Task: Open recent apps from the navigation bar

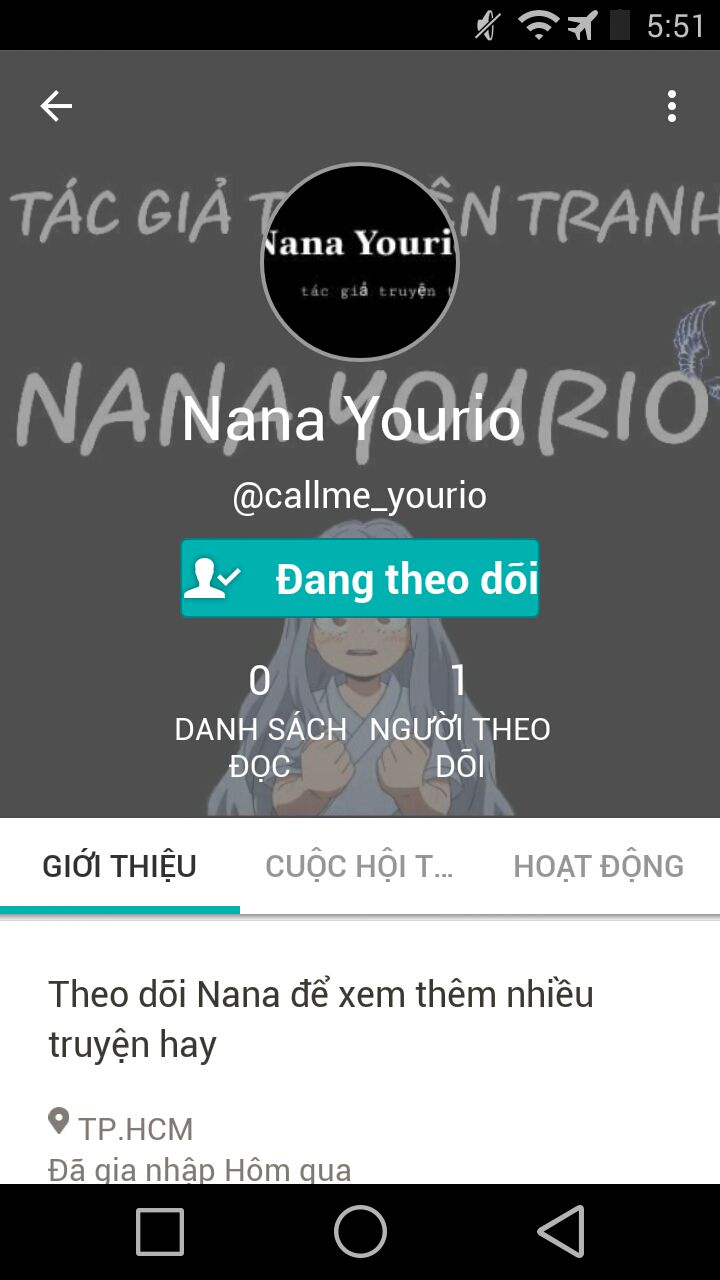Action: pyautogui.click(x=160, y=1231)
